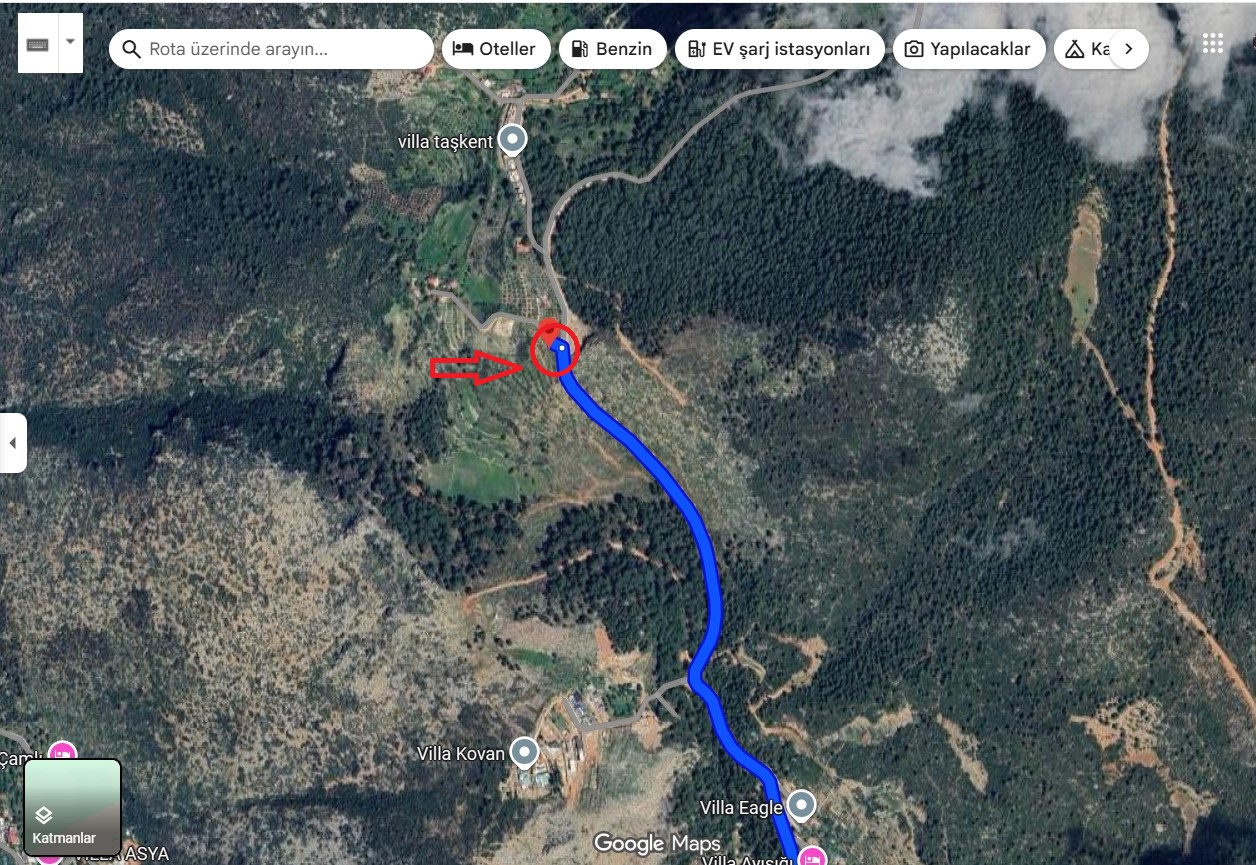
Task: Filter by EV şarj istasyonları
Action: click(x=779, y=49)
